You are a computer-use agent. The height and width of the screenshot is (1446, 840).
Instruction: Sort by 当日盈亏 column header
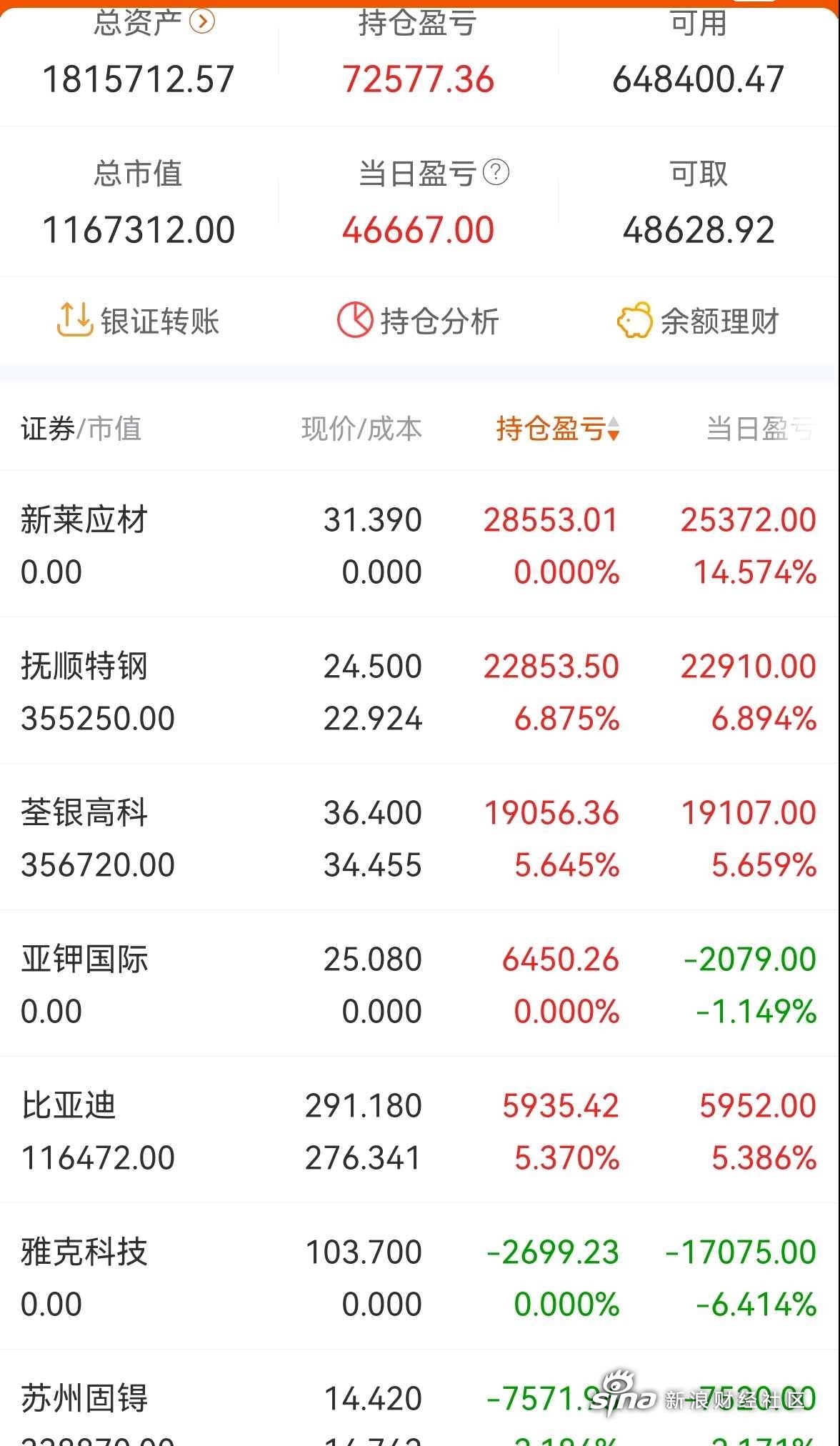(760, 429)
